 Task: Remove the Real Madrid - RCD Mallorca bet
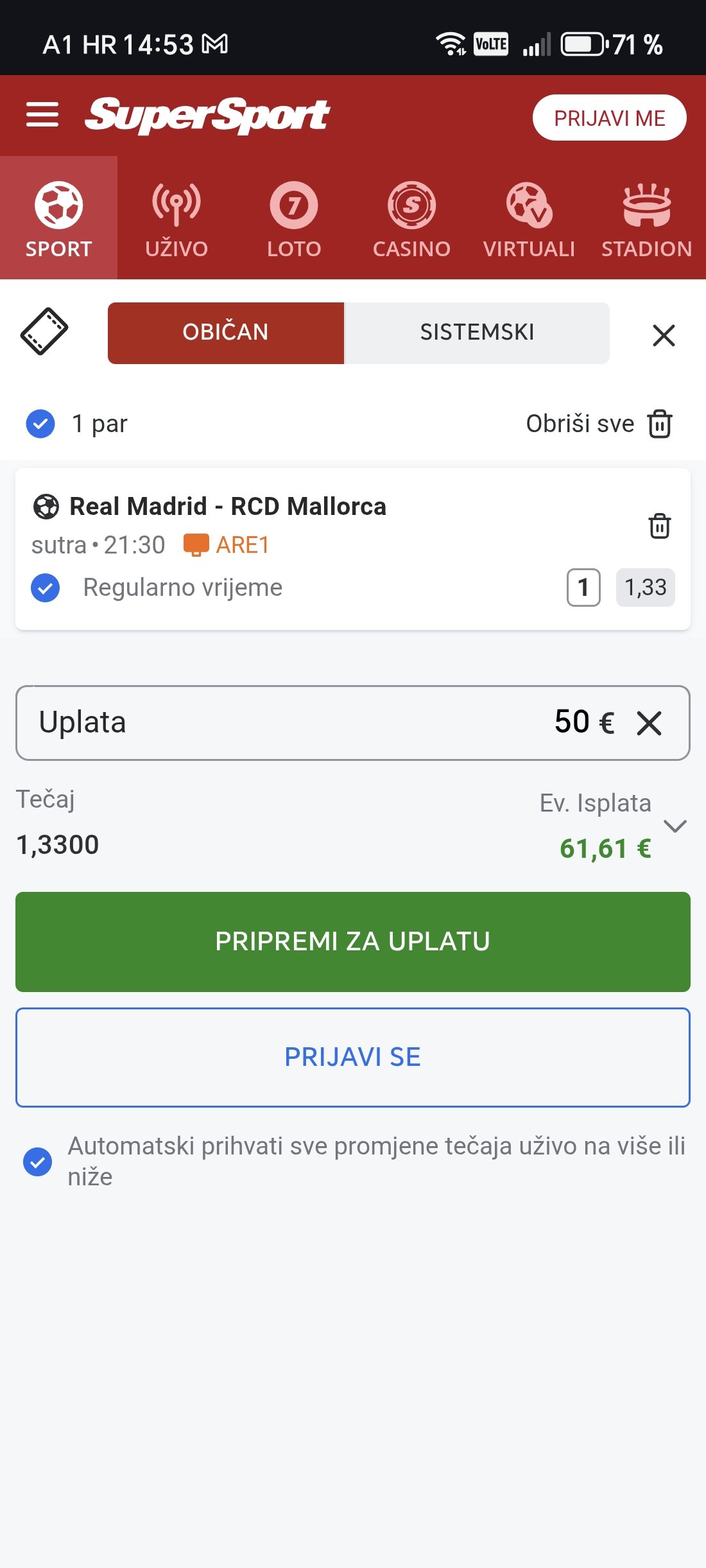pos(659,526)
